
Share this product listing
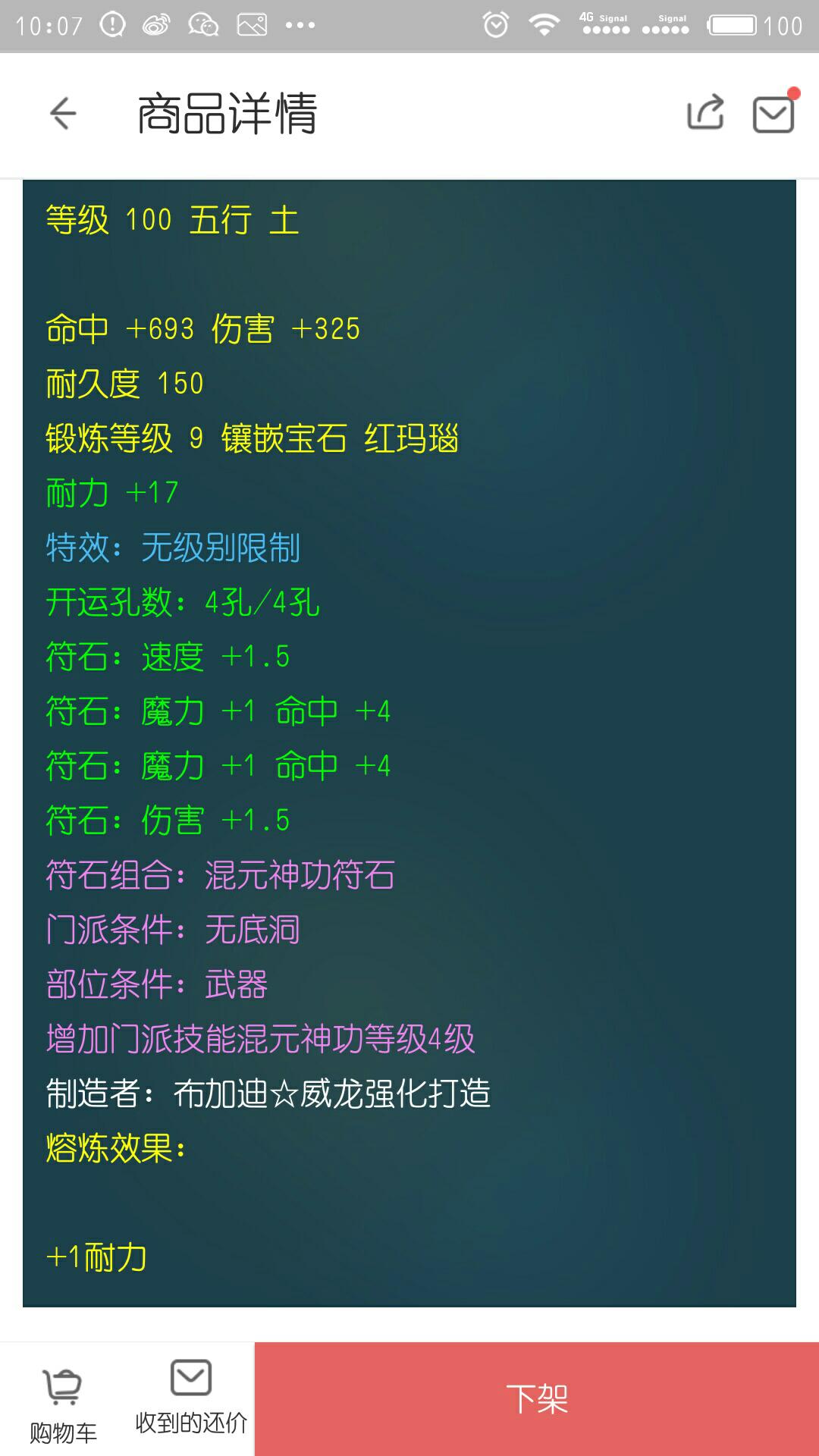point(705,114)
